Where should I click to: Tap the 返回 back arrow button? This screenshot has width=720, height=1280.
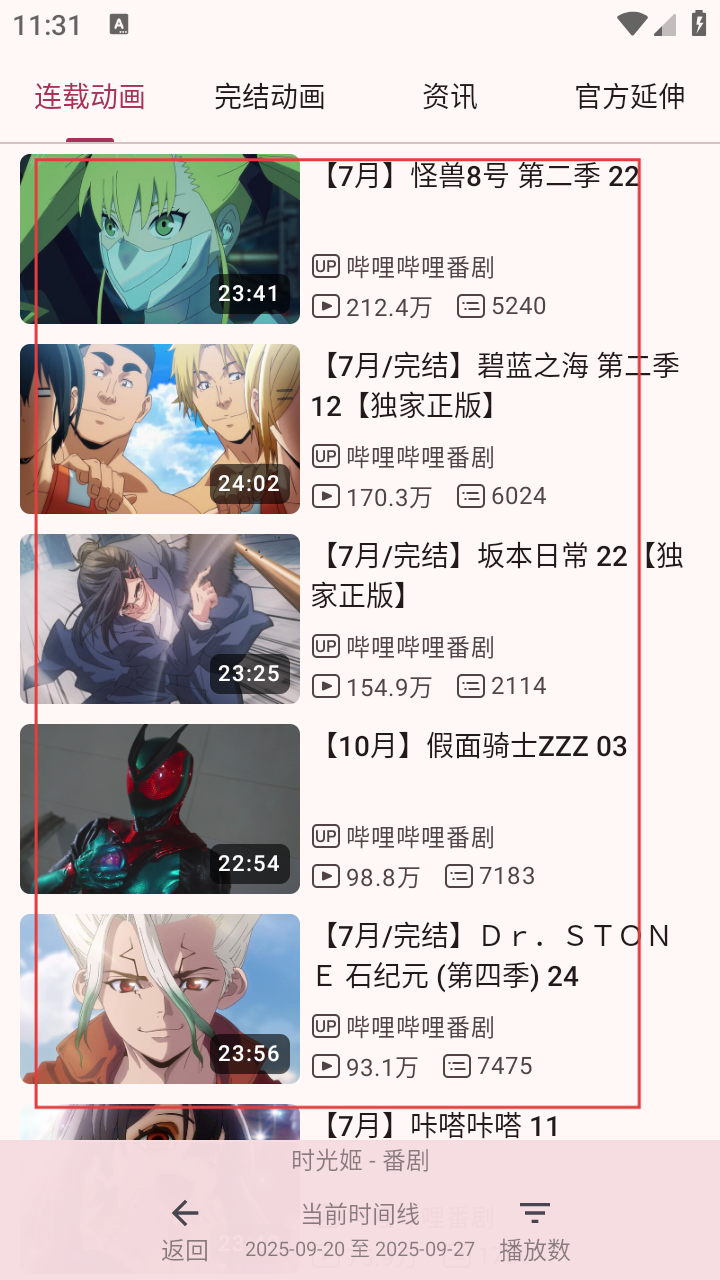185,1230
